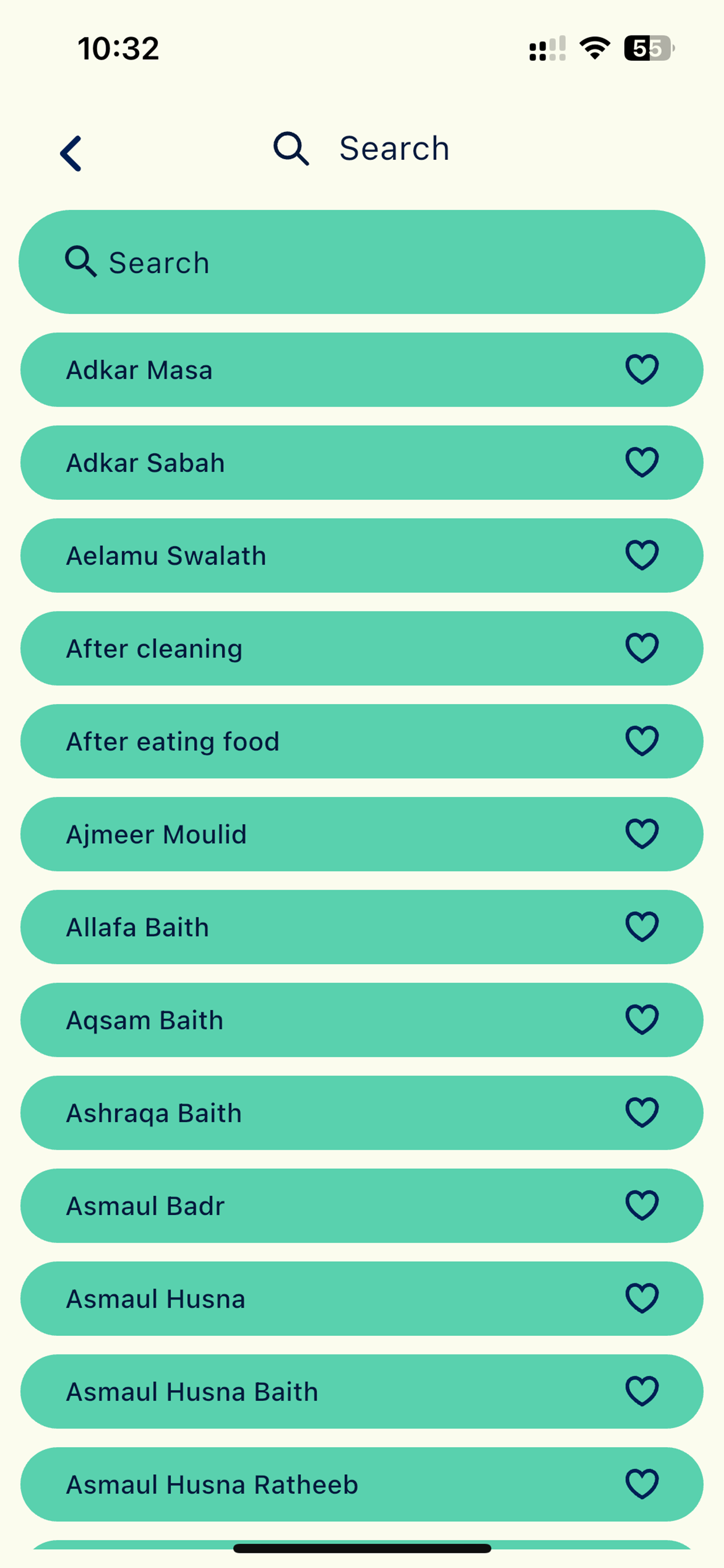Open the After eating food item
724x1568 pixels.
pyautogui.click(x=304, y=741)
